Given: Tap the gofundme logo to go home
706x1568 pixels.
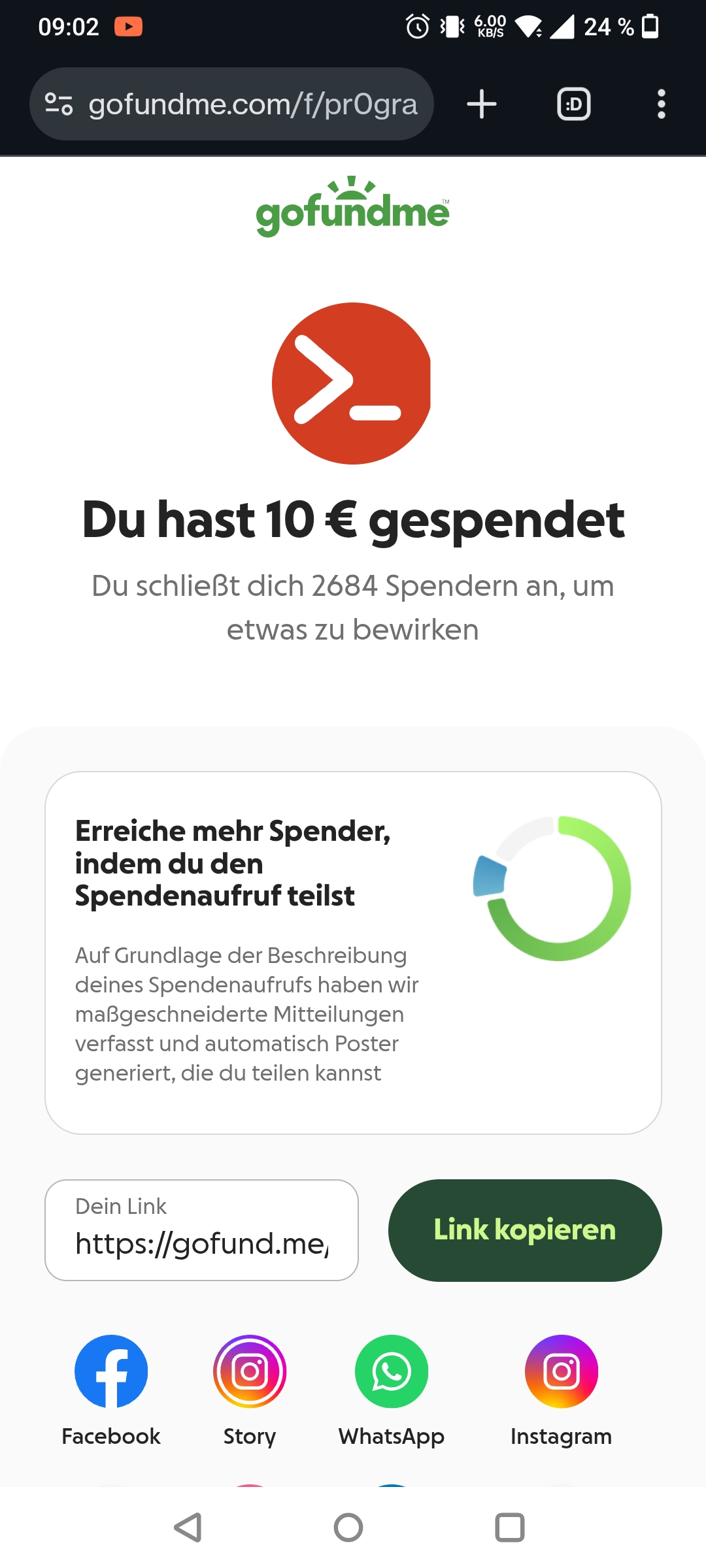Looking at the screenshot, I should [x=352, y=208].
